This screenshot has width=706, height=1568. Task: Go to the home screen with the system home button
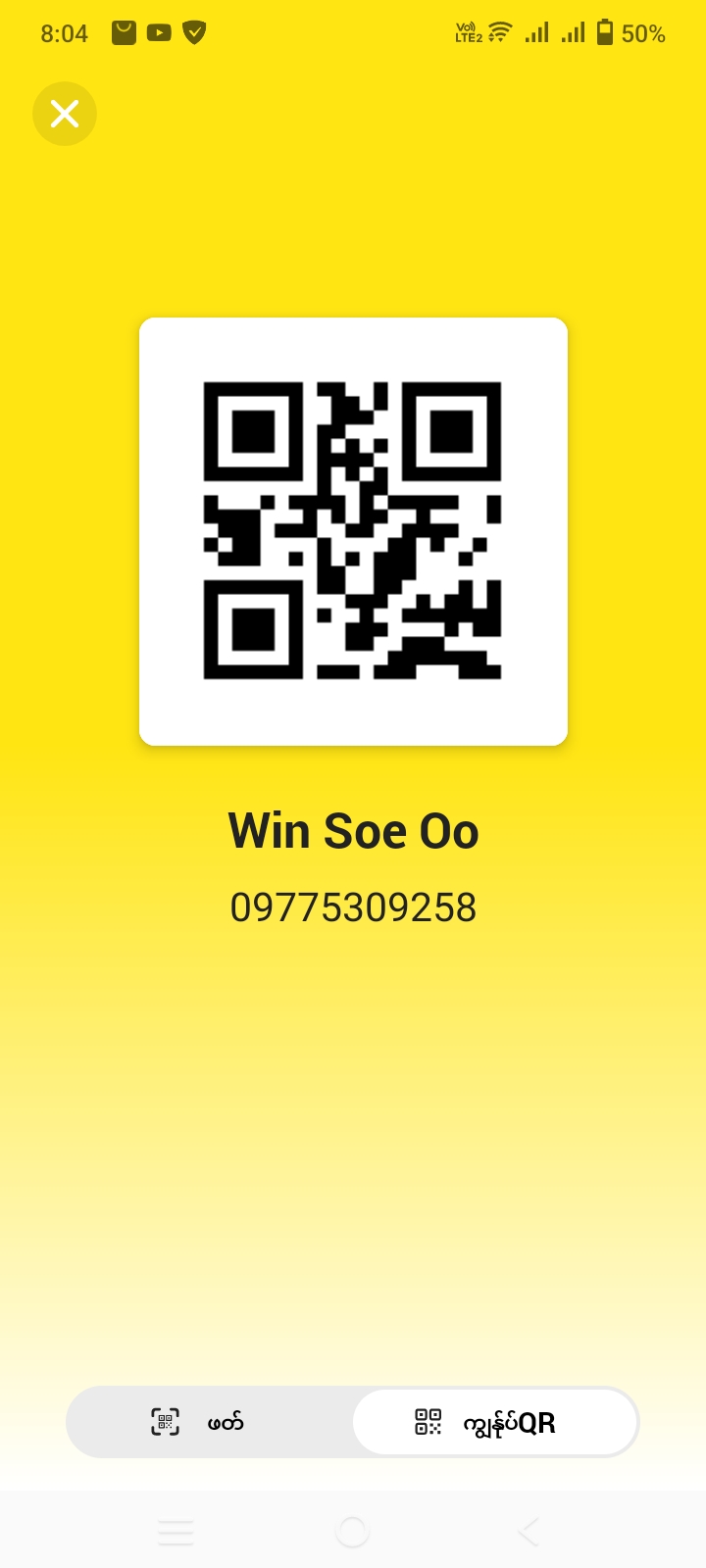(352, 1531)
